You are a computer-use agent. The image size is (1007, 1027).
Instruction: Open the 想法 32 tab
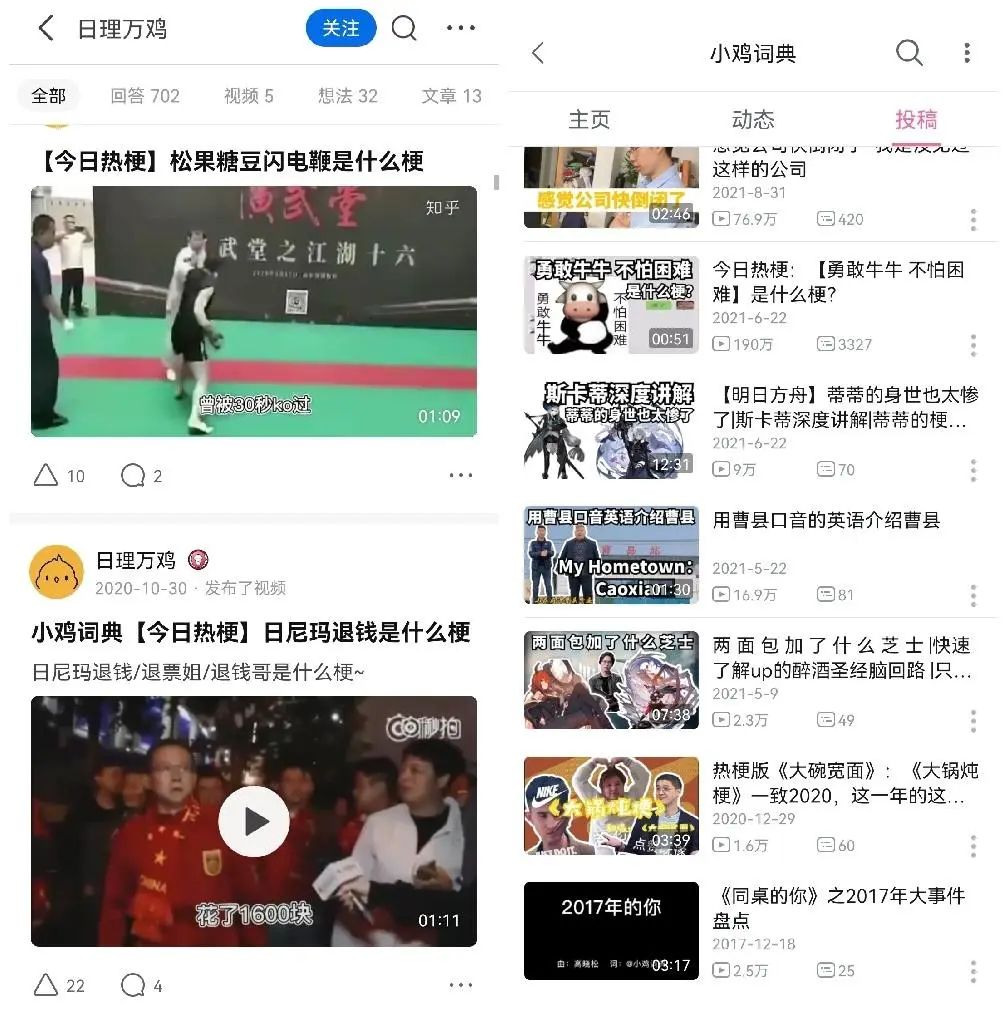347,96
